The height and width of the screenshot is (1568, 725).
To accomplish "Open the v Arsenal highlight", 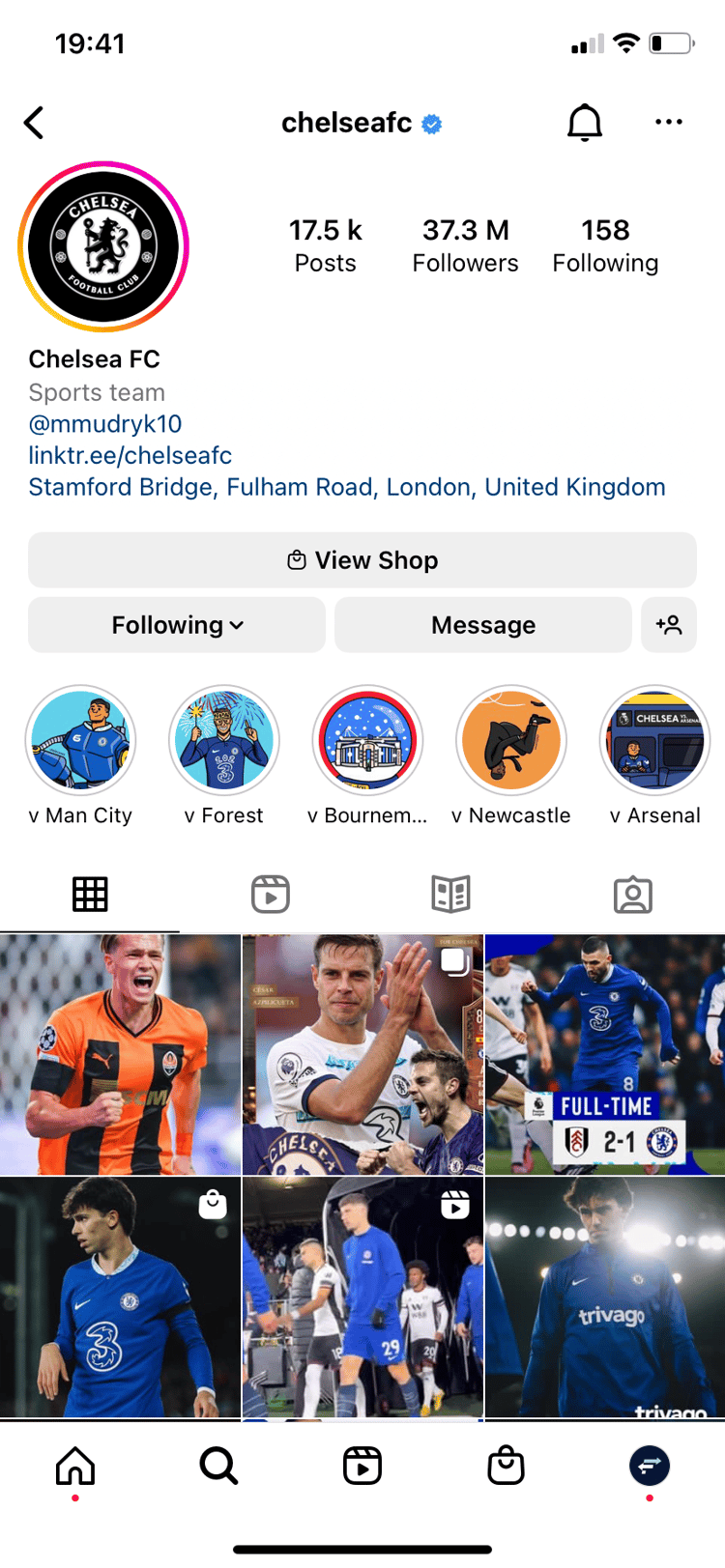I will click(654, 739).
